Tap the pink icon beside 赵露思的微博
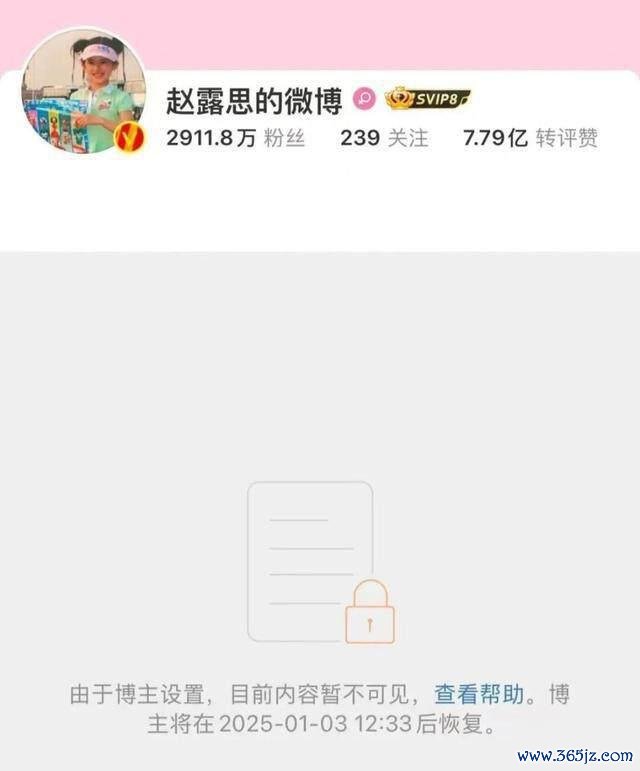 pyautogui.click(x=365, y=98)
